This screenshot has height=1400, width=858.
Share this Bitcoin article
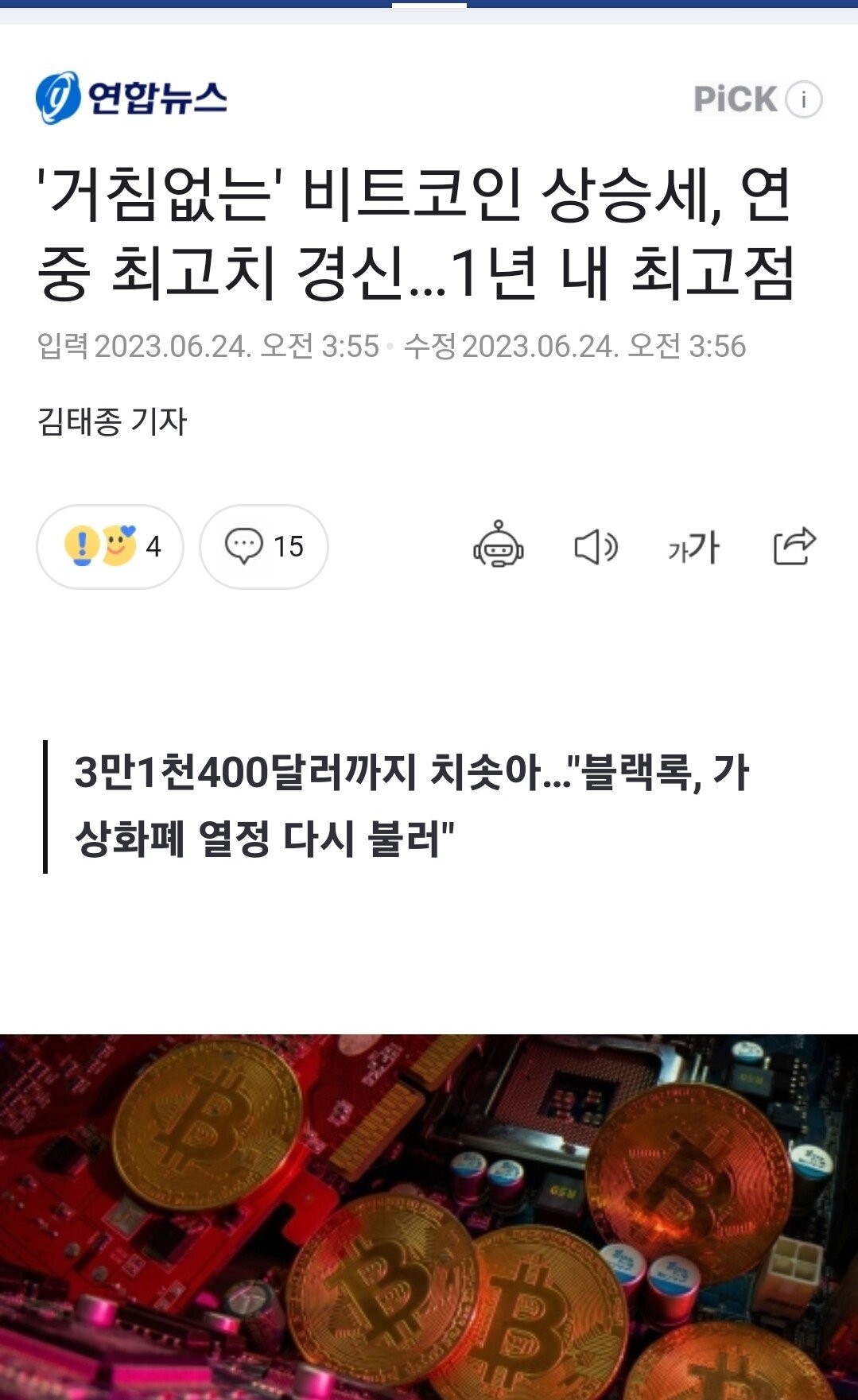point(794,546)
